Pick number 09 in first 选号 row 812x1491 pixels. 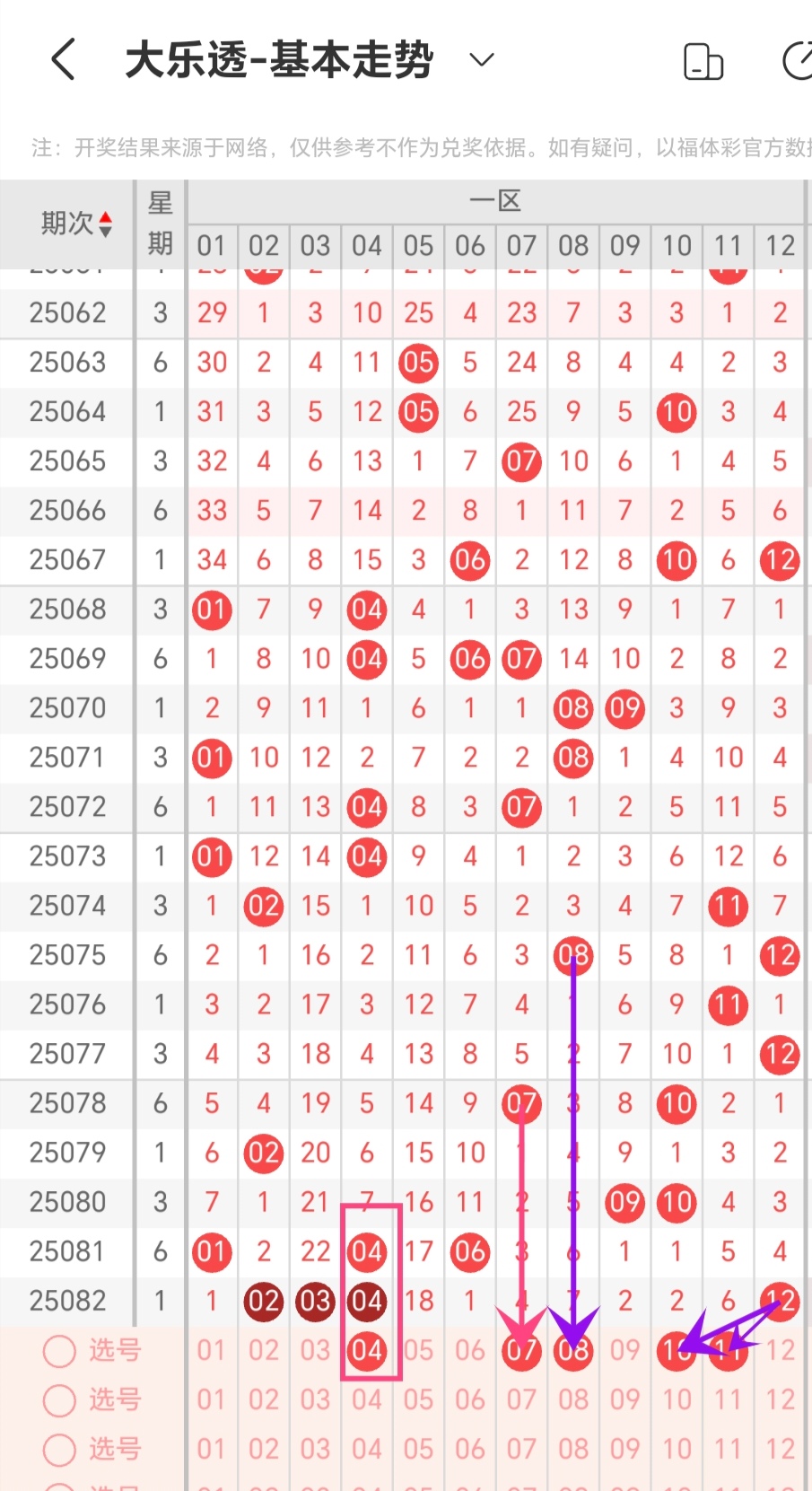624,1350
